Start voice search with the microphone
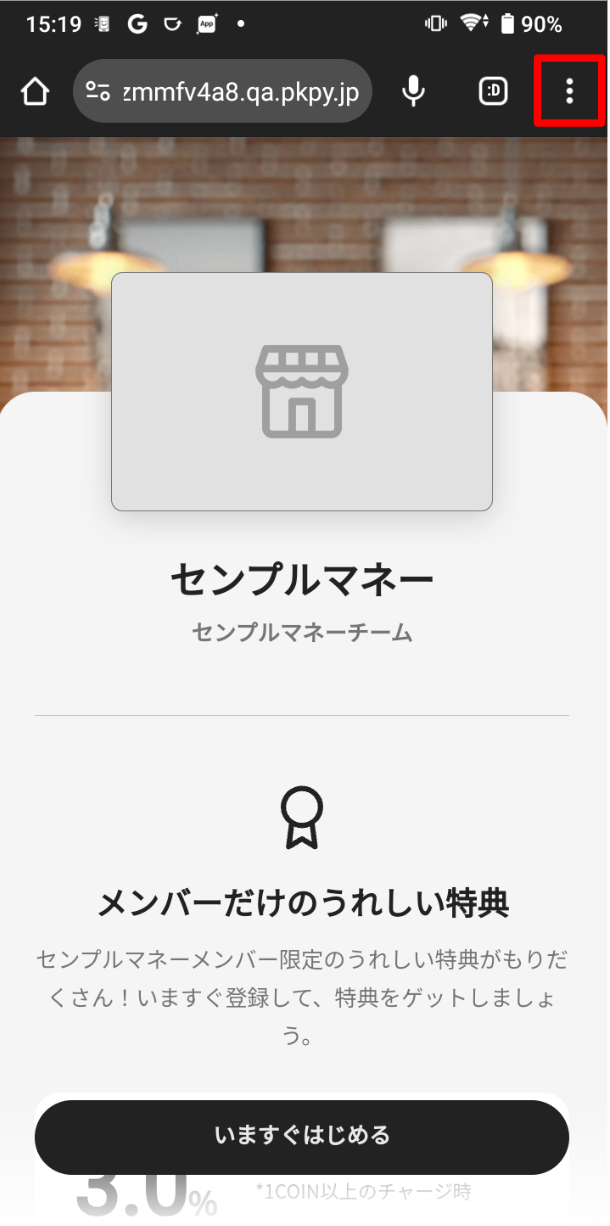This screenshot has width=610, height=1226. (x=413, y=92)
